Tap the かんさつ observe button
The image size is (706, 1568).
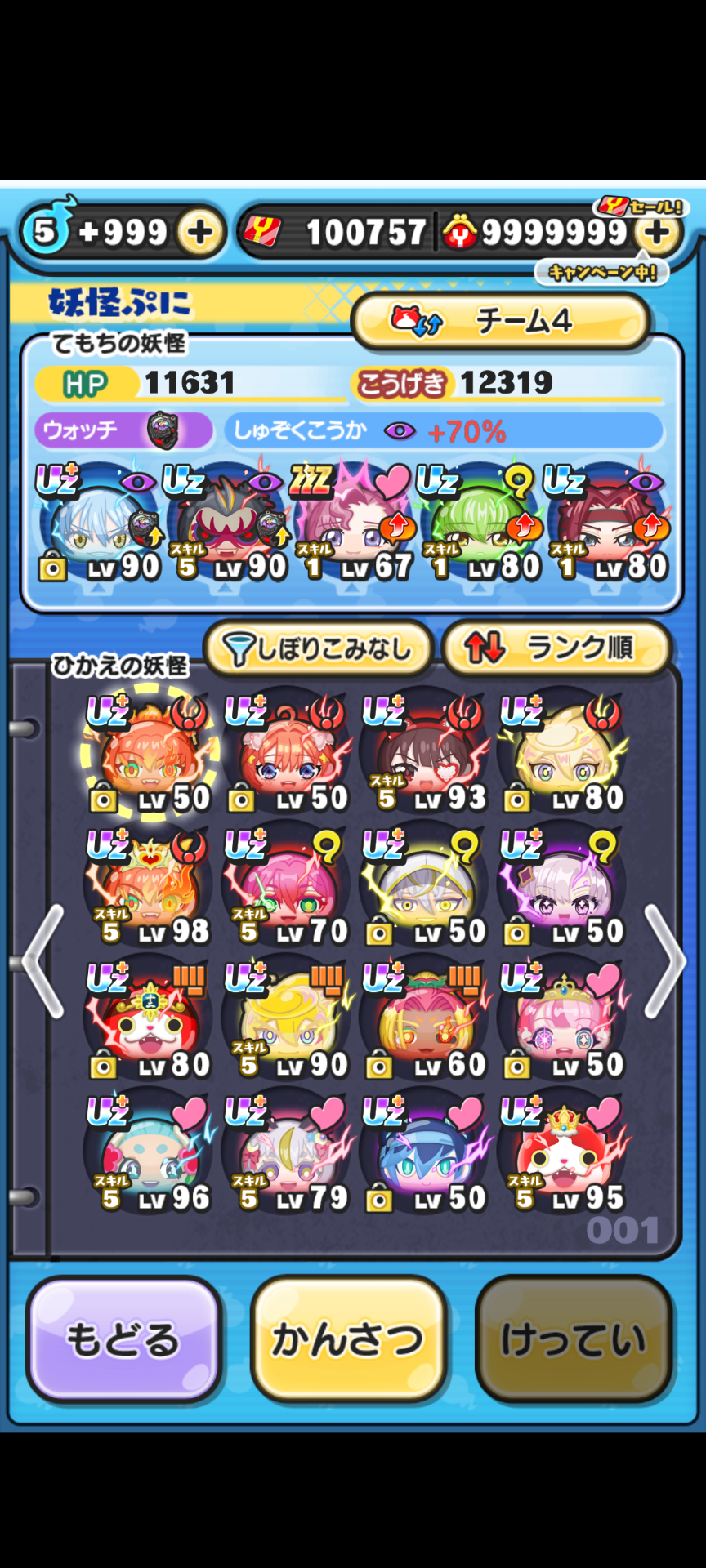click(349, 1339)
